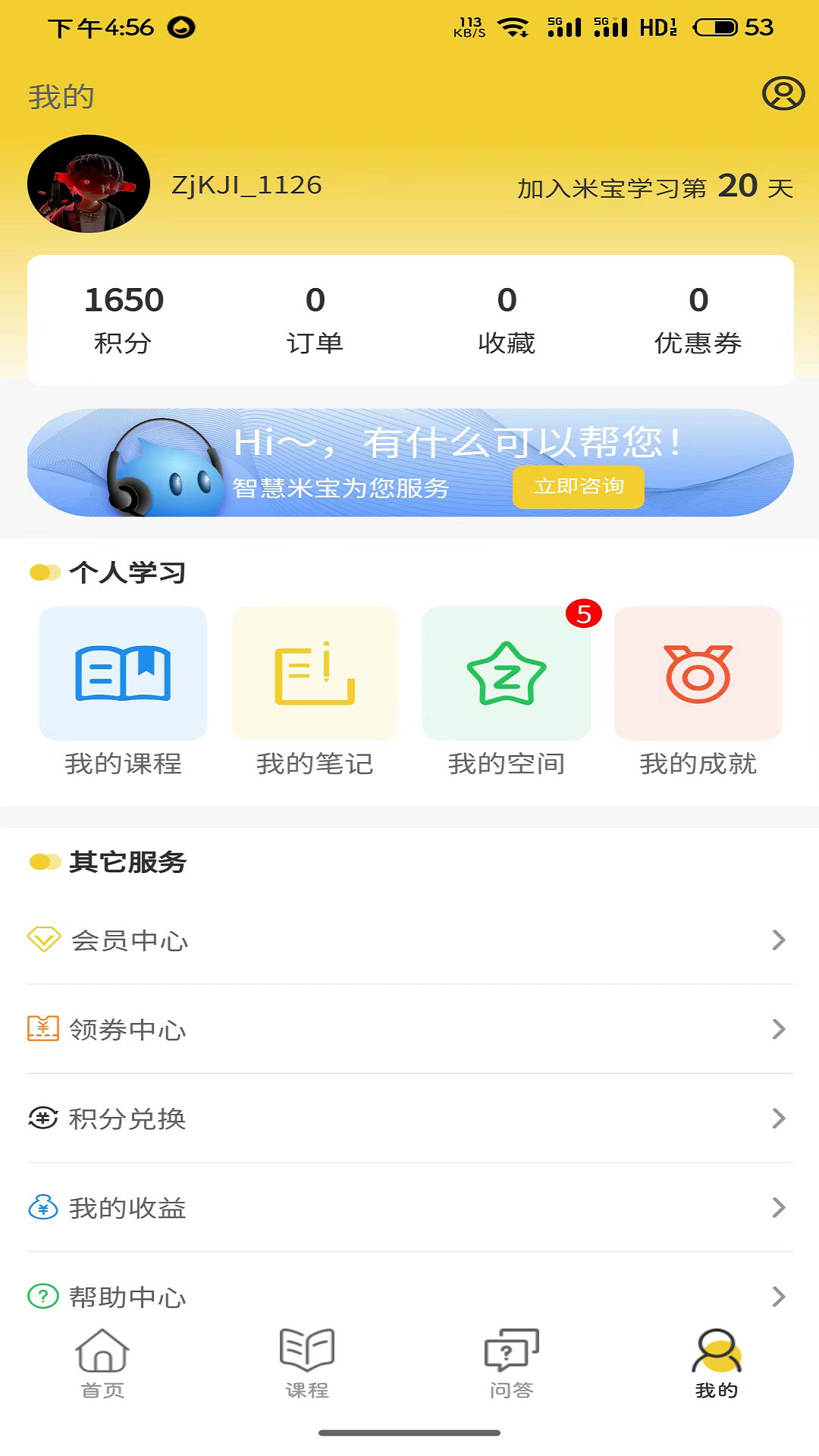819x1456 pixels.
Task: Expand the 积分兑换 row chevron
Action: [x=780, y=1119]
